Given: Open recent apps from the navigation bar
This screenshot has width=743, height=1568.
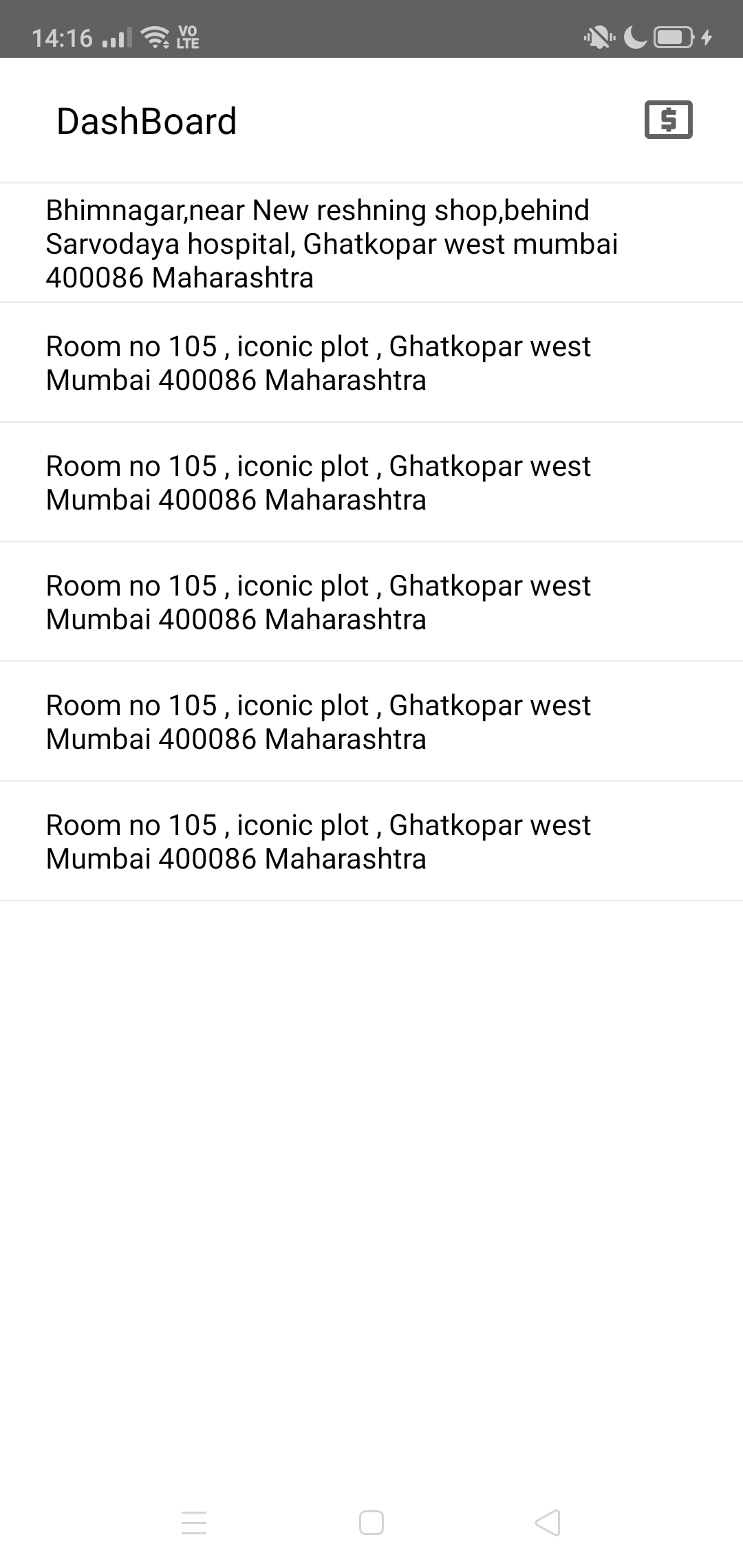Looking at the screenshot, I should point(194,1523).
